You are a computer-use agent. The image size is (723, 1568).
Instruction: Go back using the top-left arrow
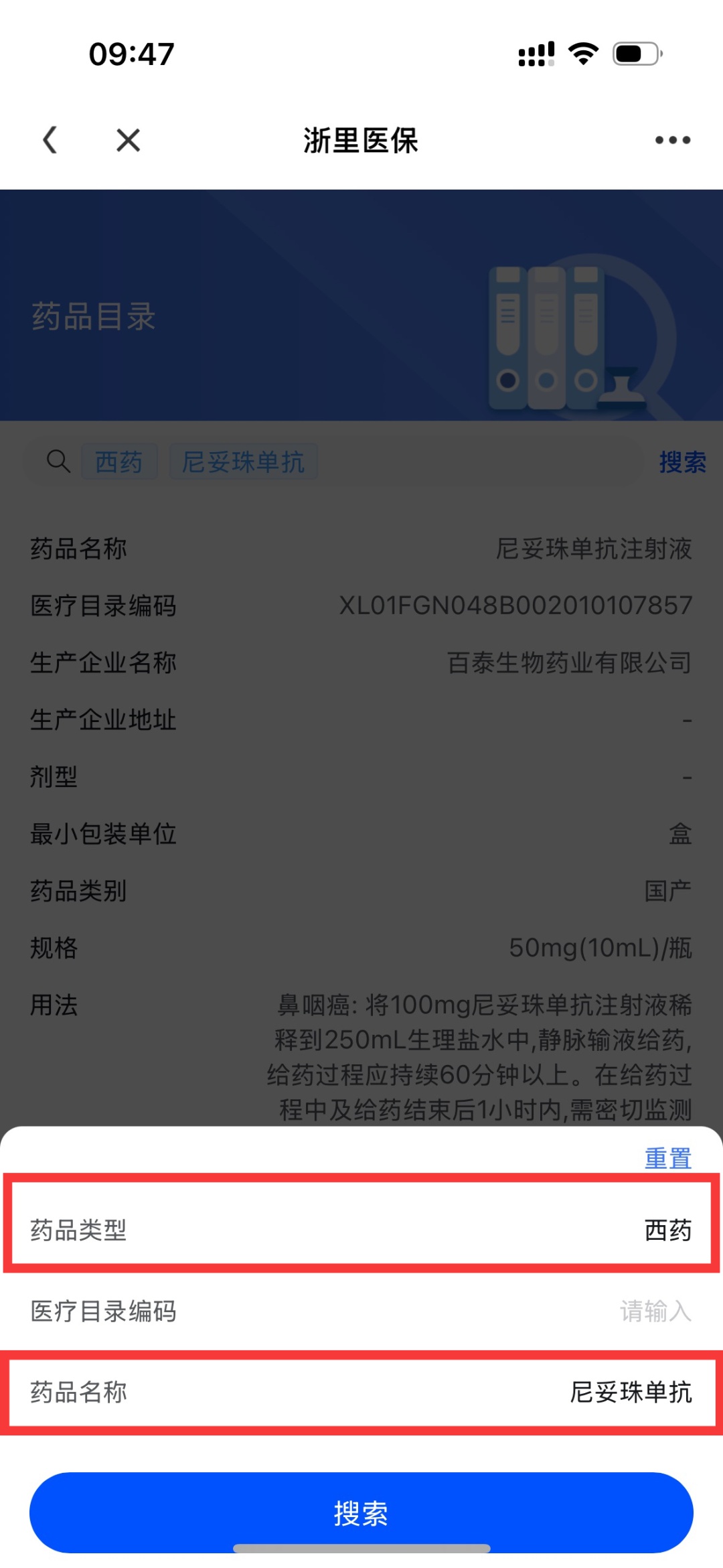50,140
